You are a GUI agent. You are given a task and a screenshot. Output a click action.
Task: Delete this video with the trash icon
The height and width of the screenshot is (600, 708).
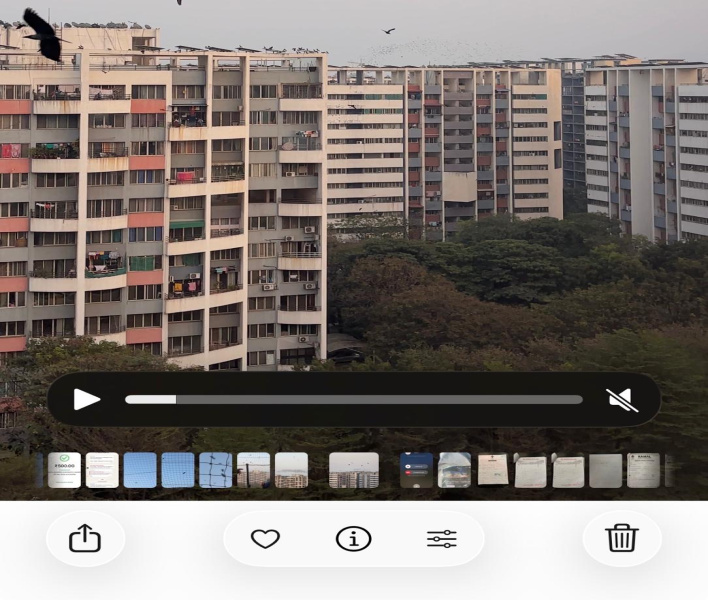pos(622,539)
